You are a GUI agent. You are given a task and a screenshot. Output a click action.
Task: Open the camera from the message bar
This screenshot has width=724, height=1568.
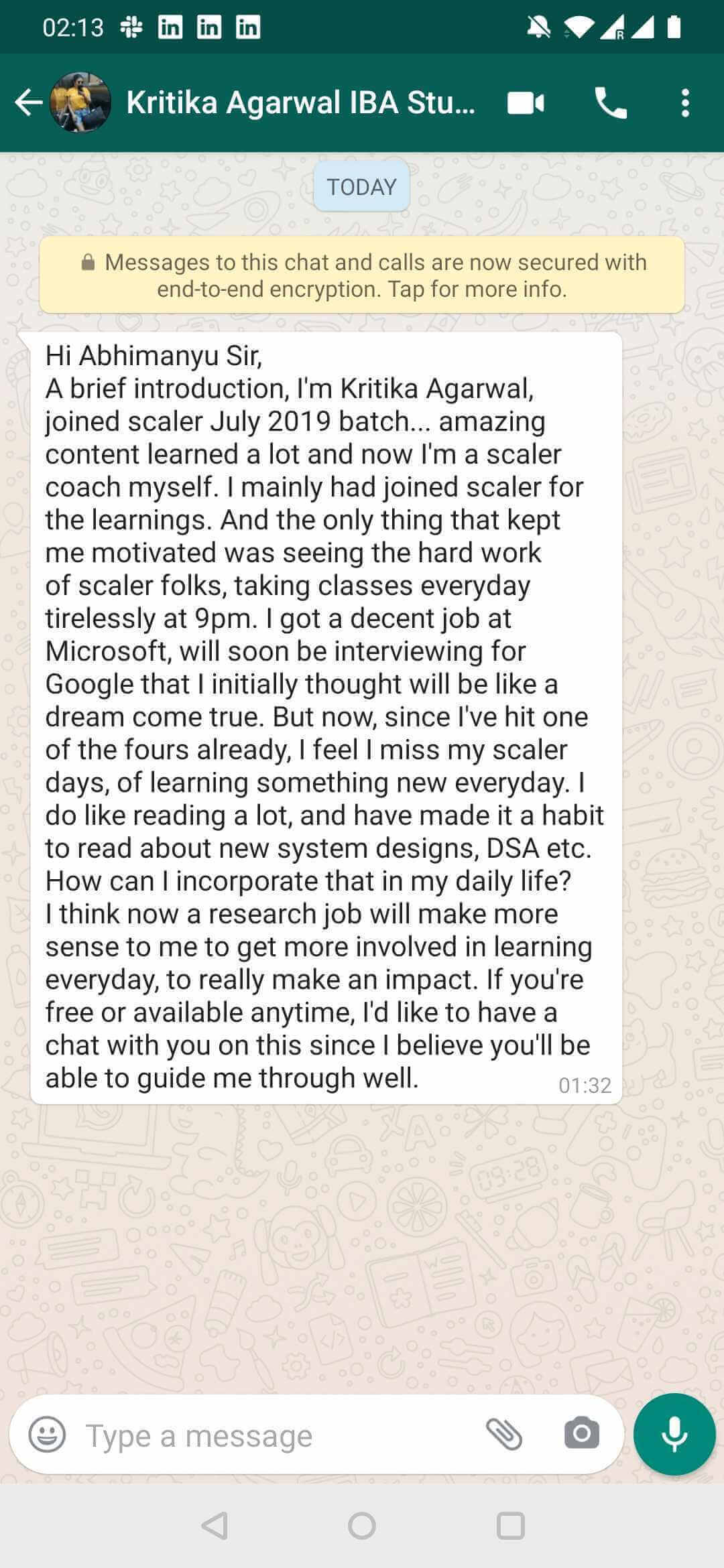[x=581, y=1435]
